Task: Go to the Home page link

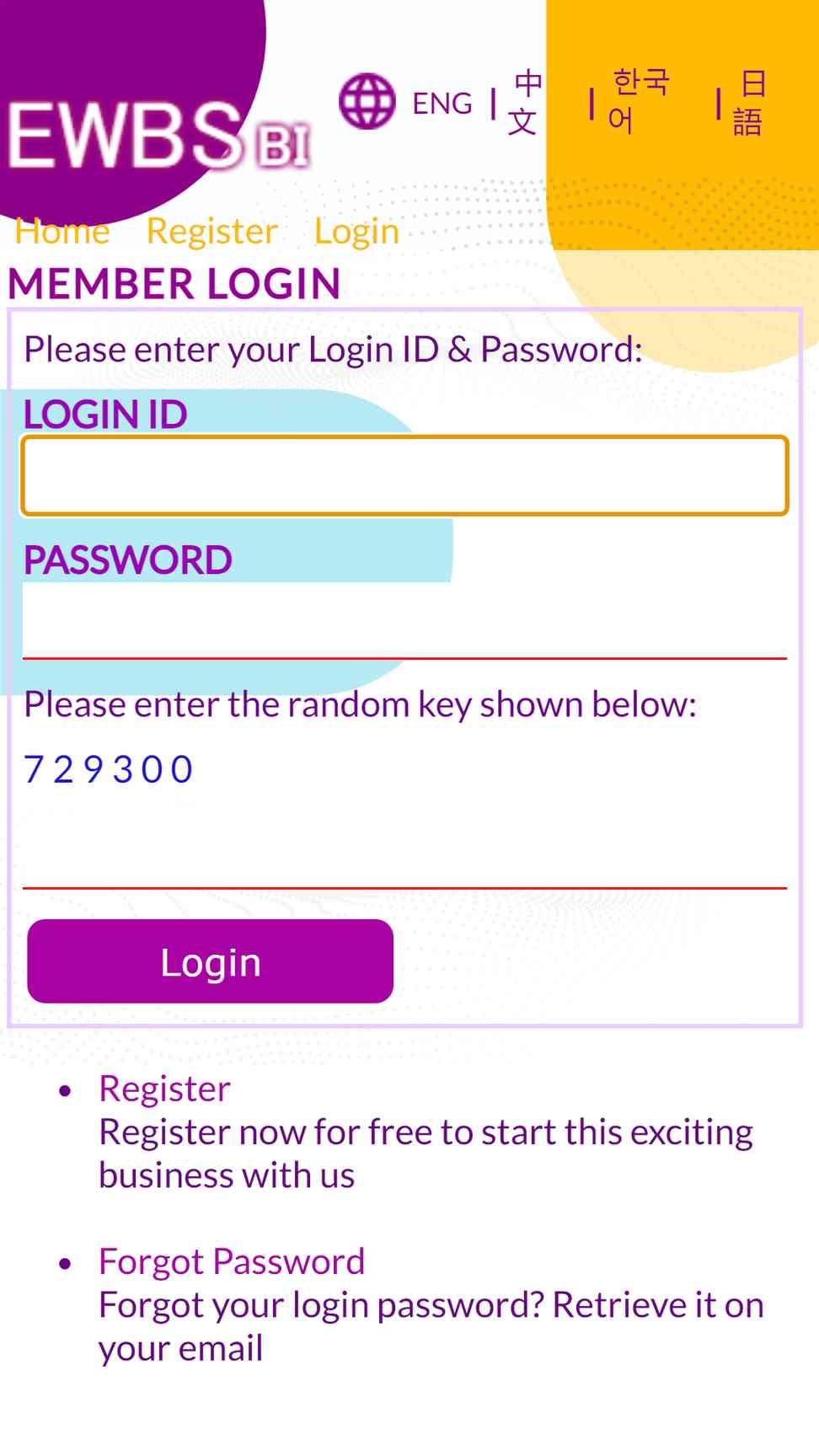Action: pyautogui.click(x=62, y=231)
